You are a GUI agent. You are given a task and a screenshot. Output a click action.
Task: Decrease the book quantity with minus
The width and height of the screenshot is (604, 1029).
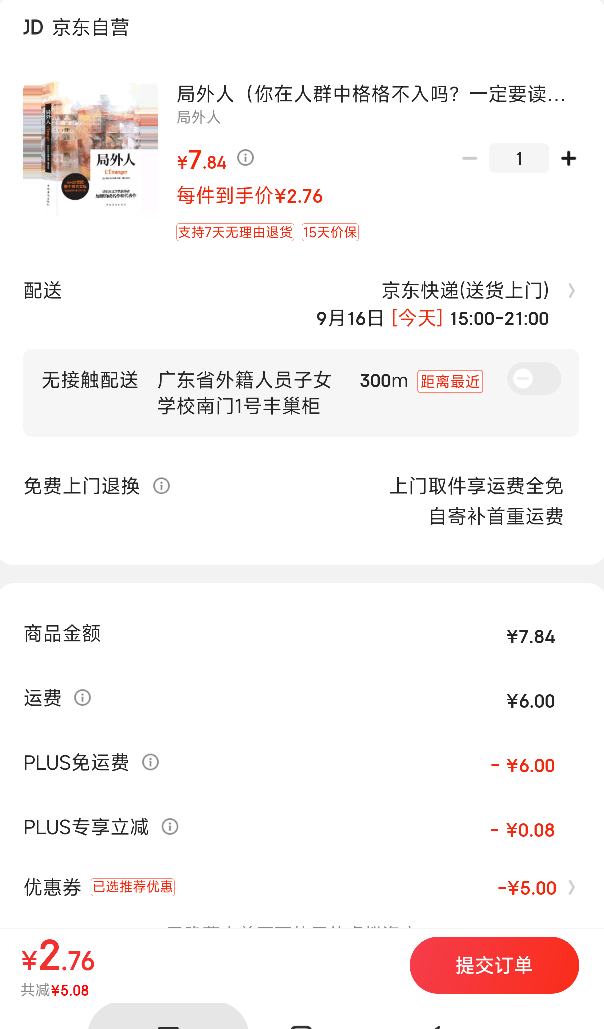(469, 158)
